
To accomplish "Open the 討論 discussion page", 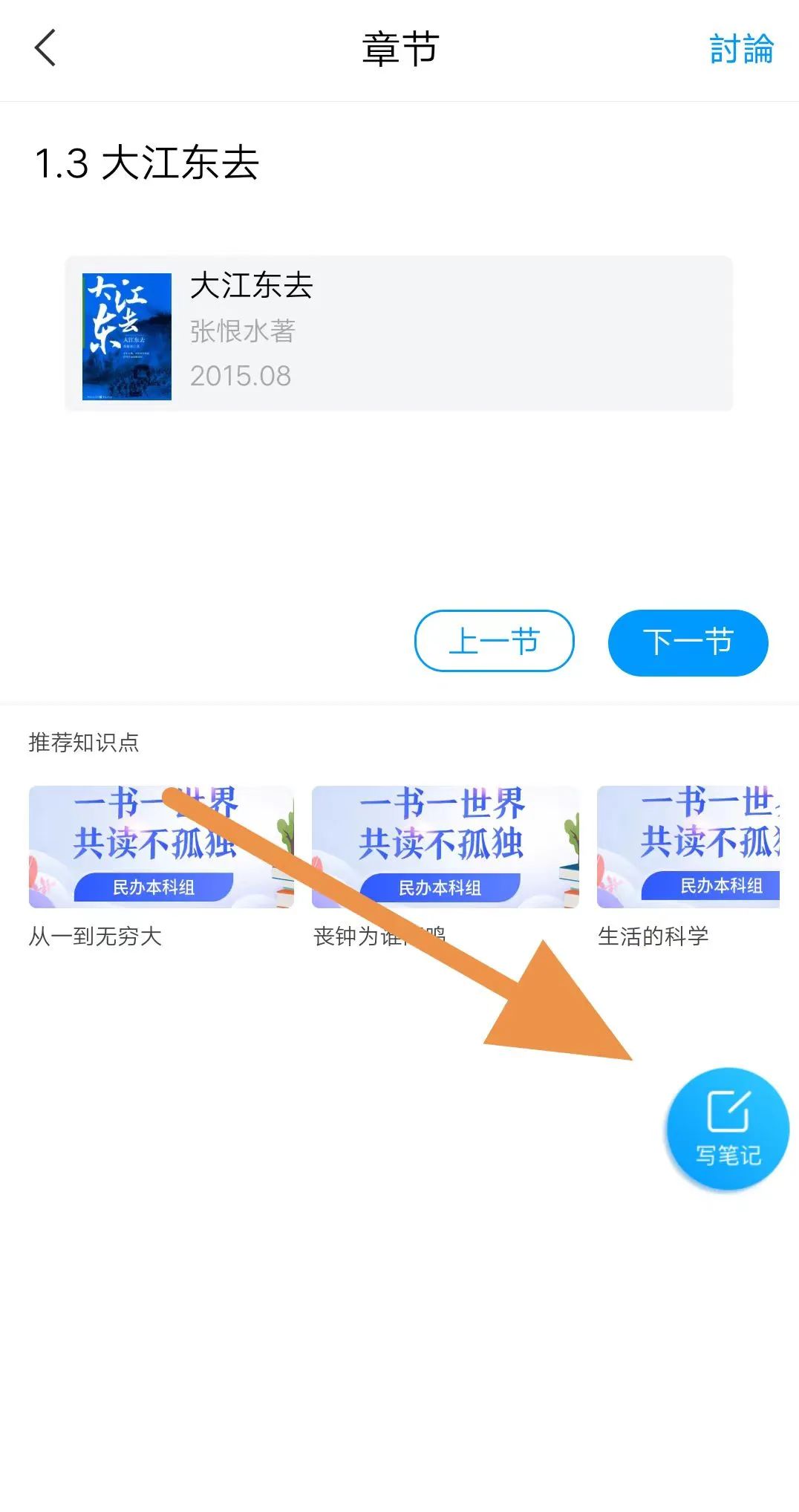I will click(x=741, y=49).
